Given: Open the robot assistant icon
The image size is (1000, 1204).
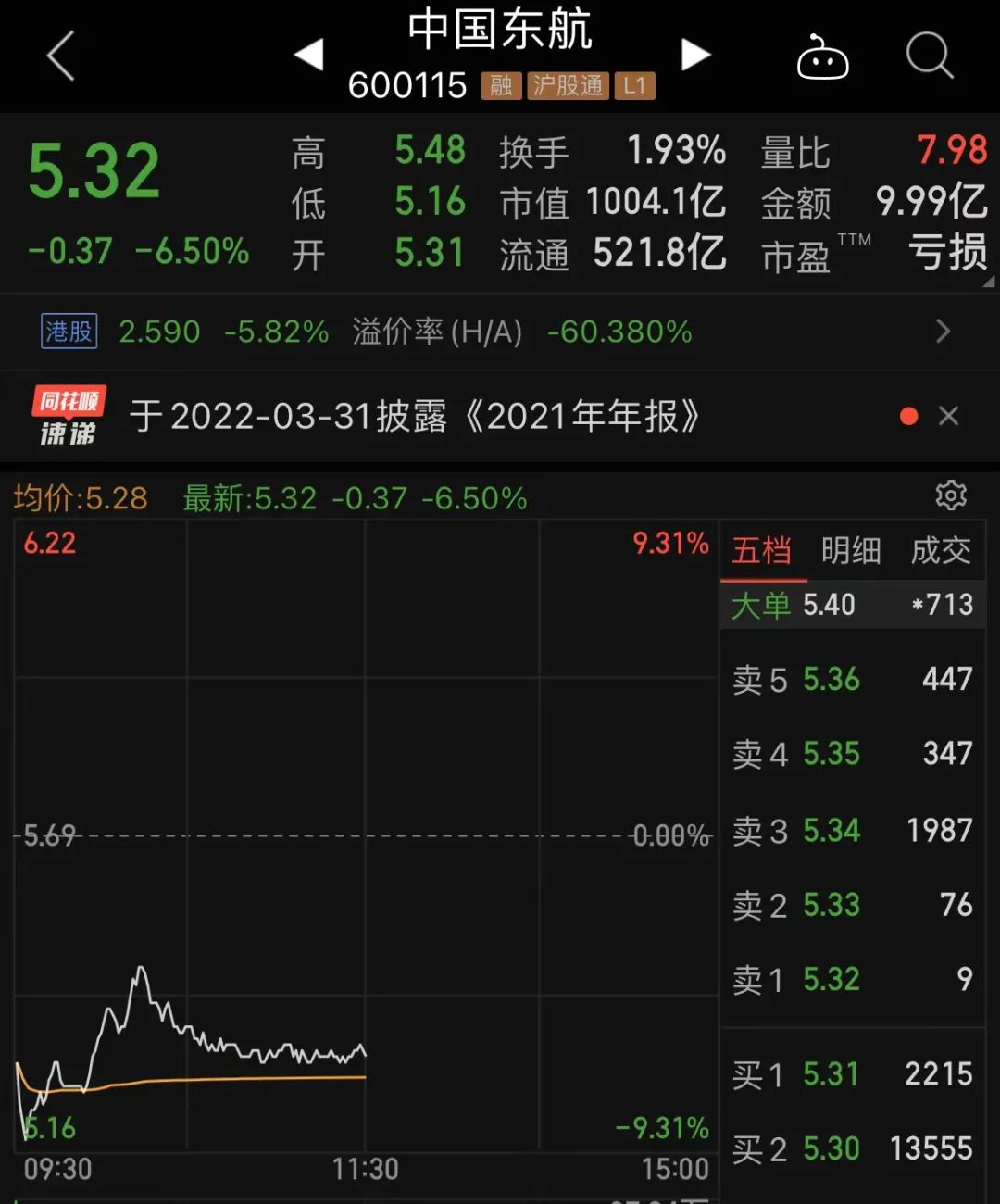Looking at the screenshot, I should (x=823, y=57).
